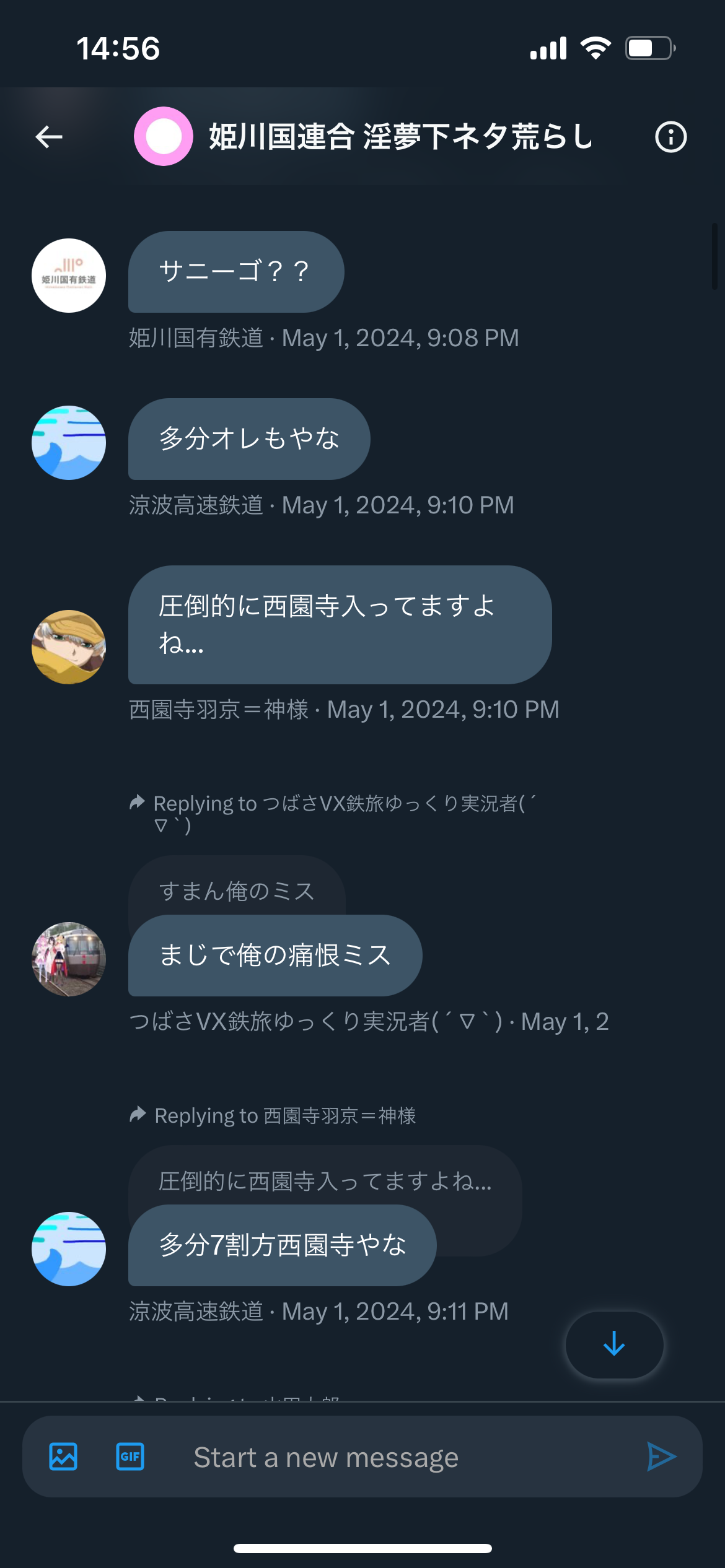Attach a photo with the image icon
Viewport: 725px width, 1568px height.
[63, 1457]
